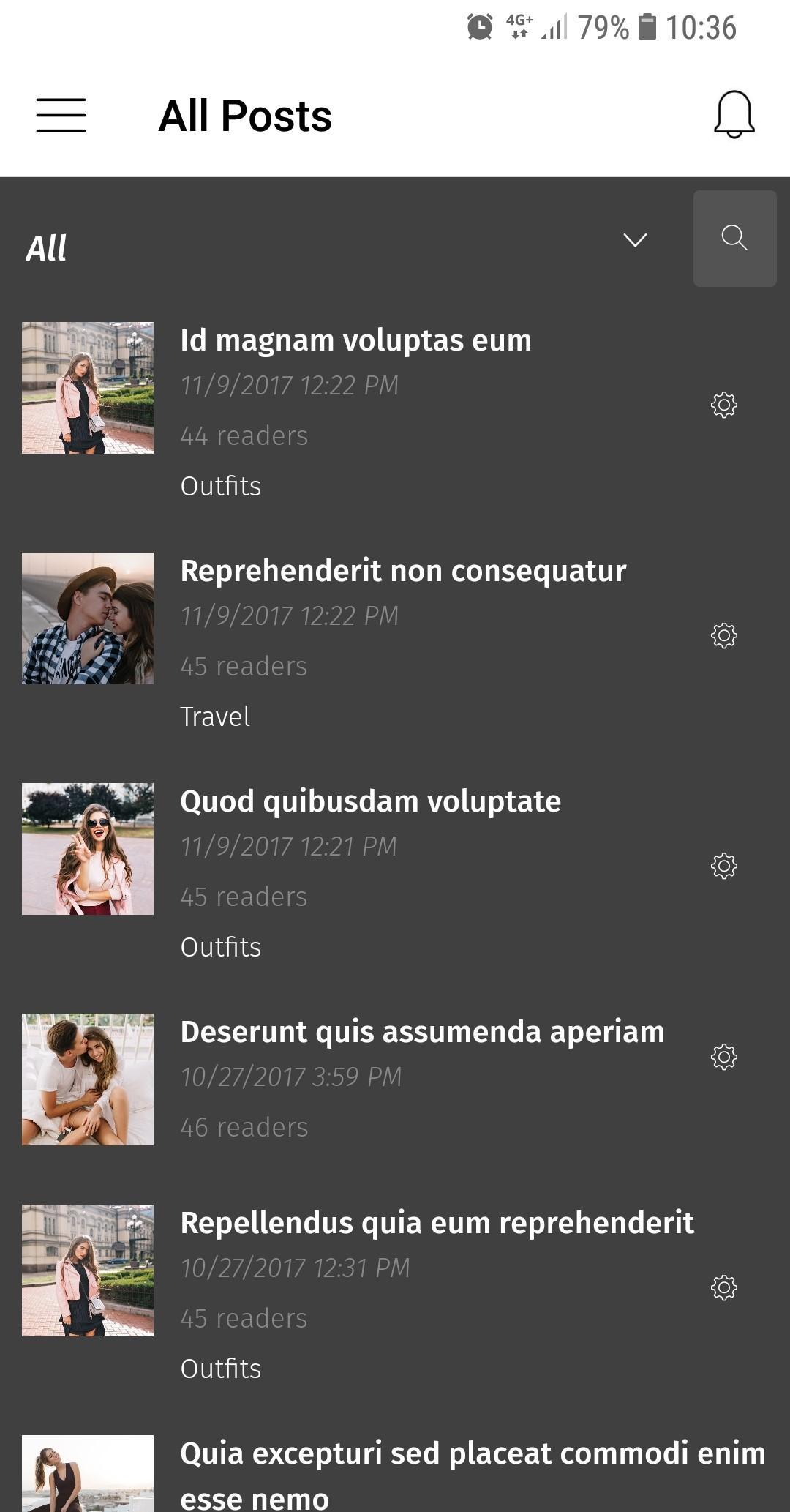The height and width of the screenshot is (1512, 790).
Task: Open the notifications bell
Action: (x=734, y=115)
